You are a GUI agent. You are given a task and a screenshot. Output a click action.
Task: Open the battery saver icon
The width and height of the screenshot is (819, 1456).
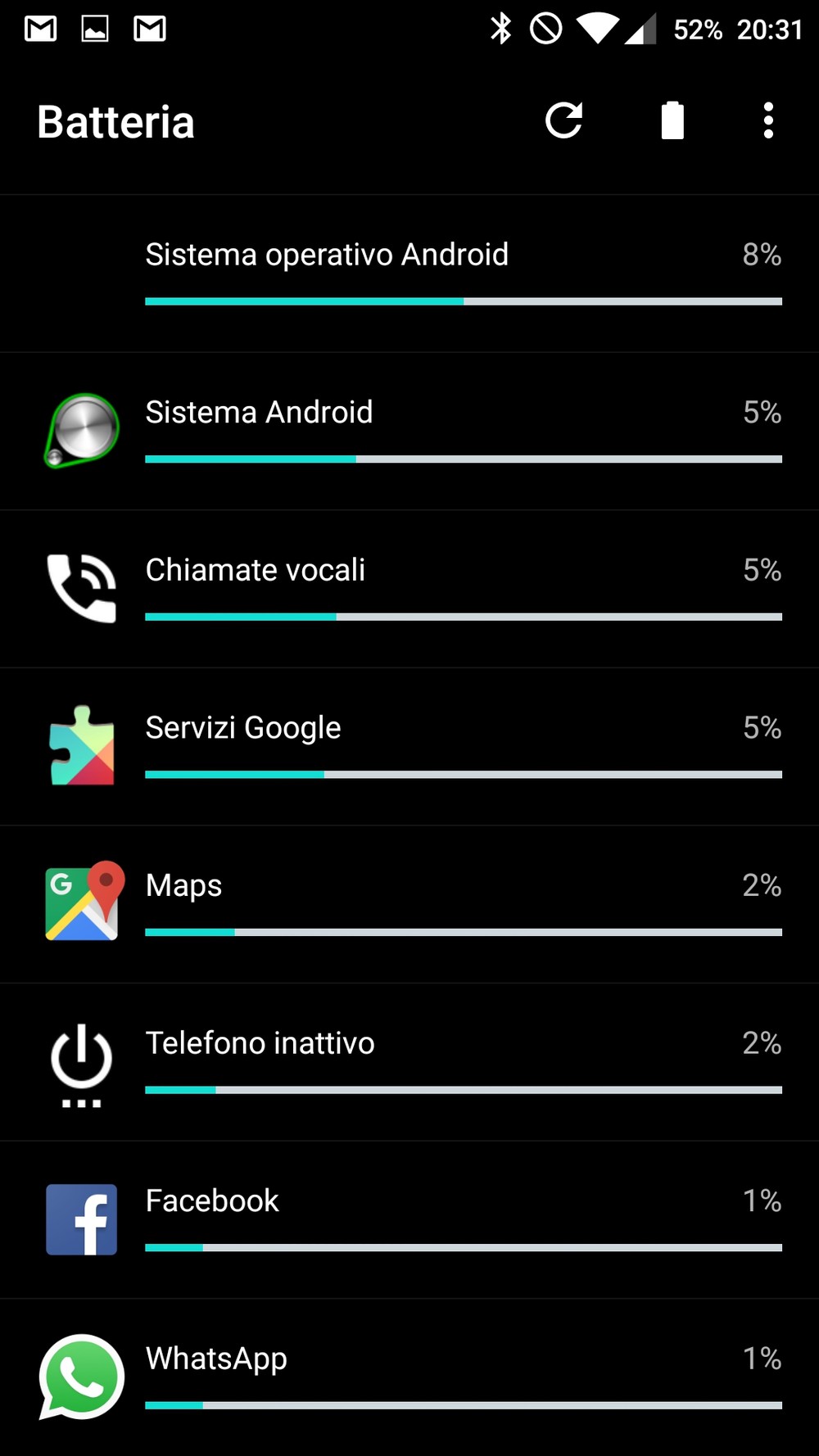pyautogui.click(x=672, y=121)
